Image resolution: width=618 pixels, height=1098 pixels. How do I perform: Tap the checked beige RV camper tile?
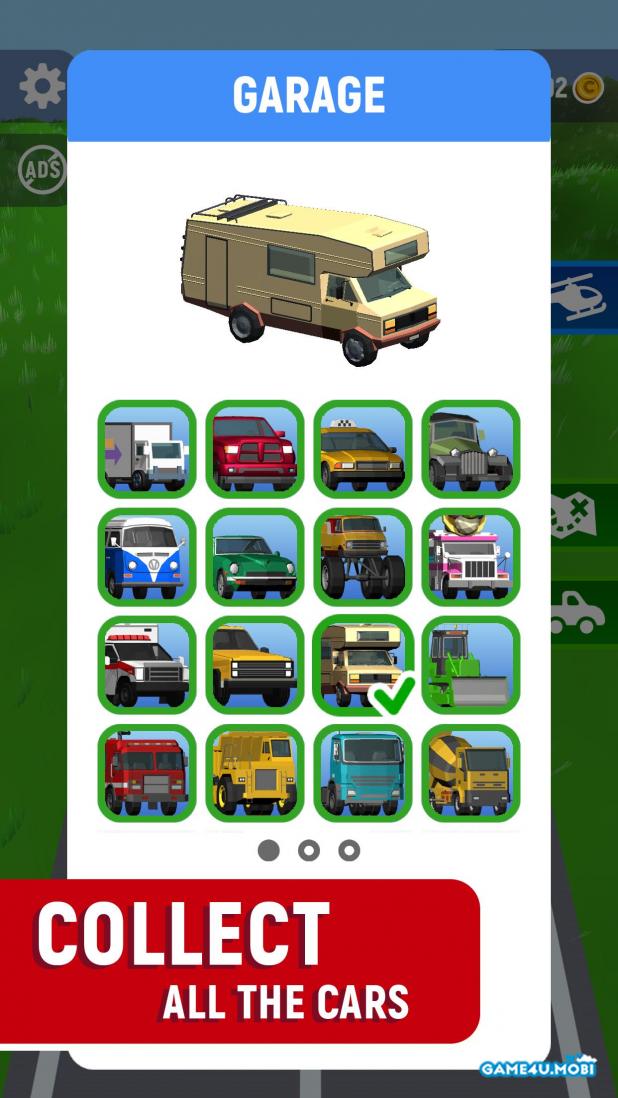coord(363,665)
